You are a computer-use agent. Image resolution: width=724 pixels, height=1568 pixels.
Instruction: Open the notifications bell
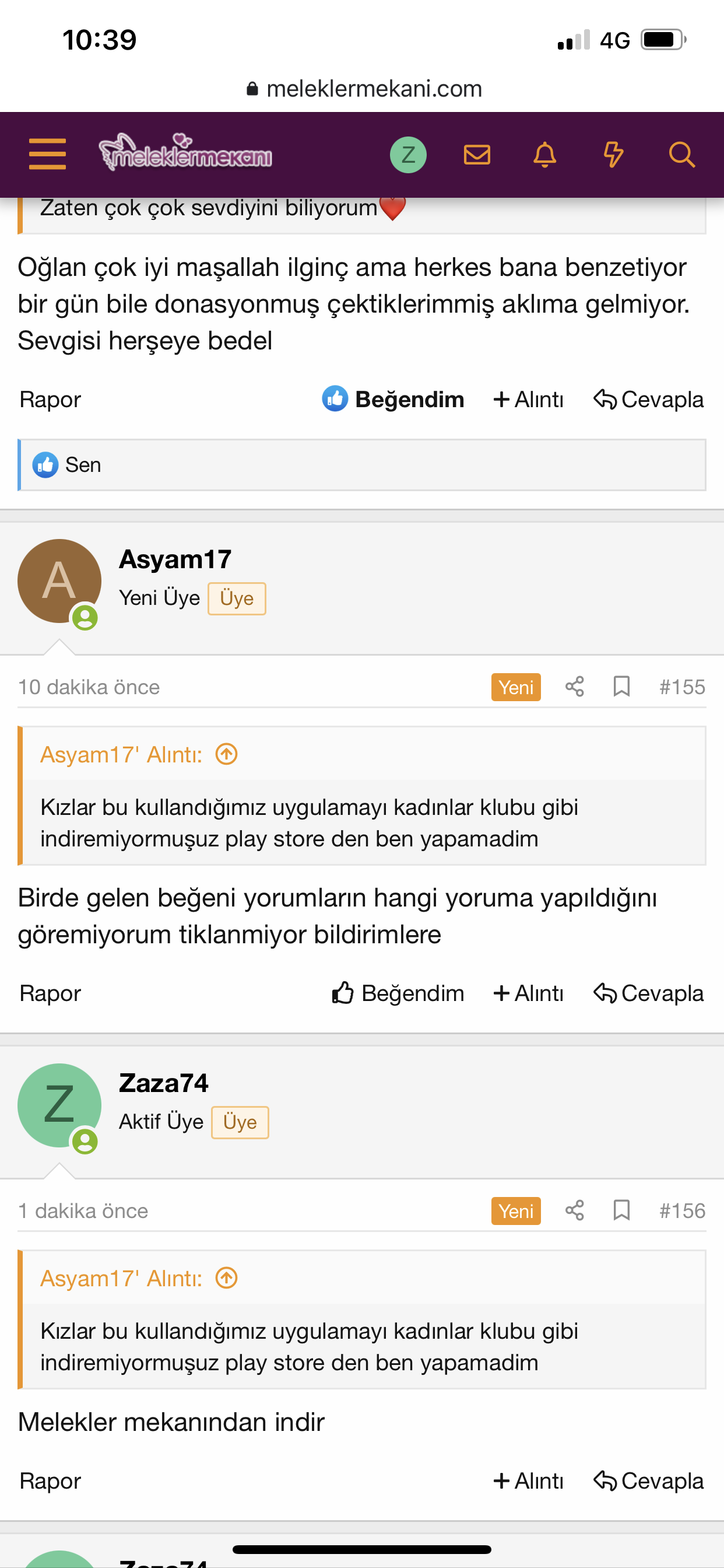[x=544, y=155]
